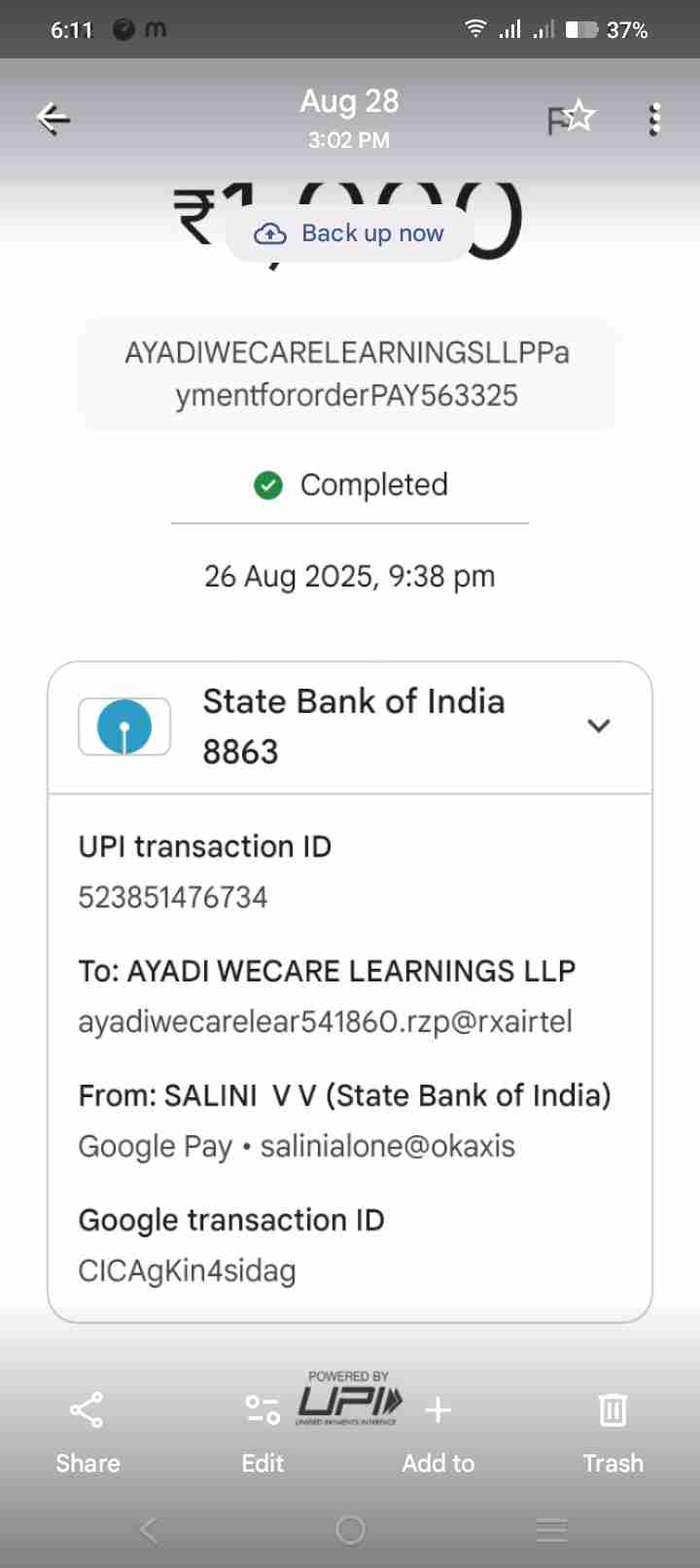Tap Add to button
This screenshot has height=1568, width=700.
click(x=438, y=1430)
